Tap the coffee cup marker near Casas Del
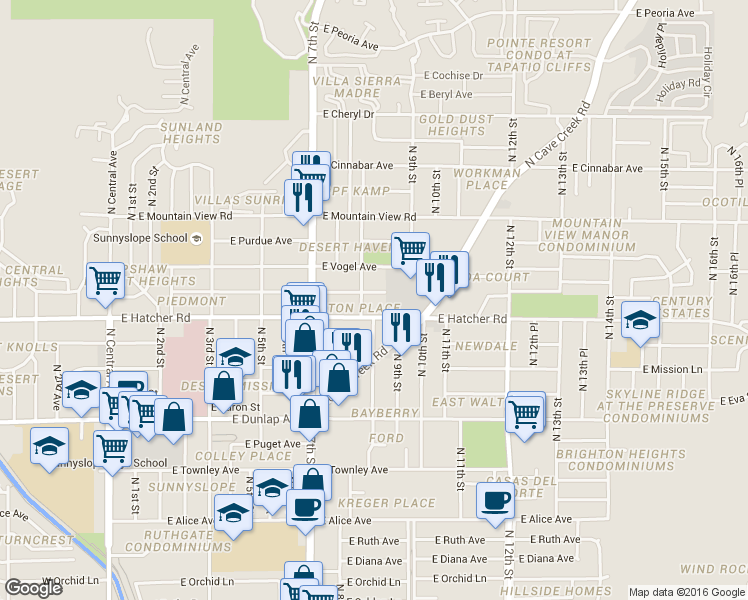The width and height of the screenshot is (748, 600). pos(494,501)
